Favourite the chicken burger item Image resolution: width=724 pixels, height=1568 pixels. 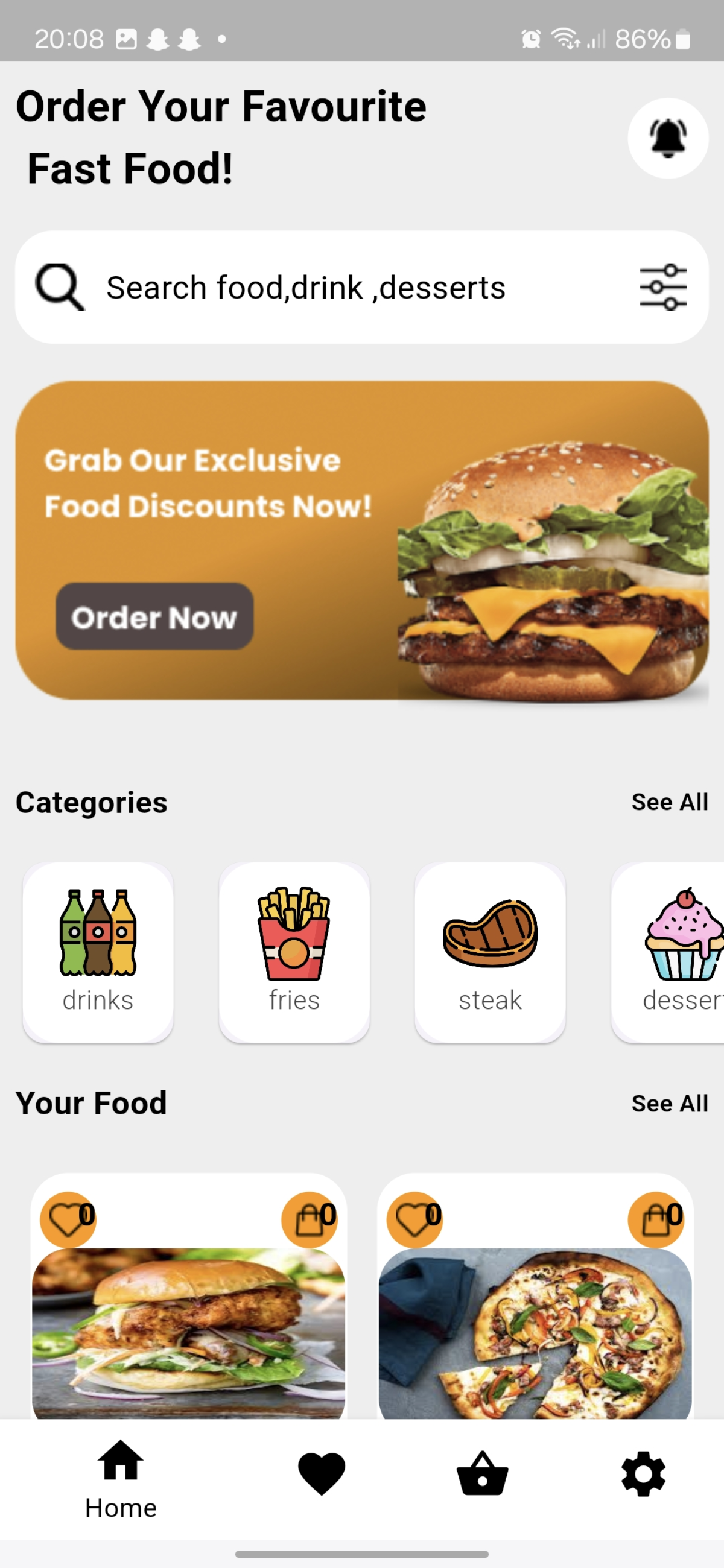click(68, 1219)
